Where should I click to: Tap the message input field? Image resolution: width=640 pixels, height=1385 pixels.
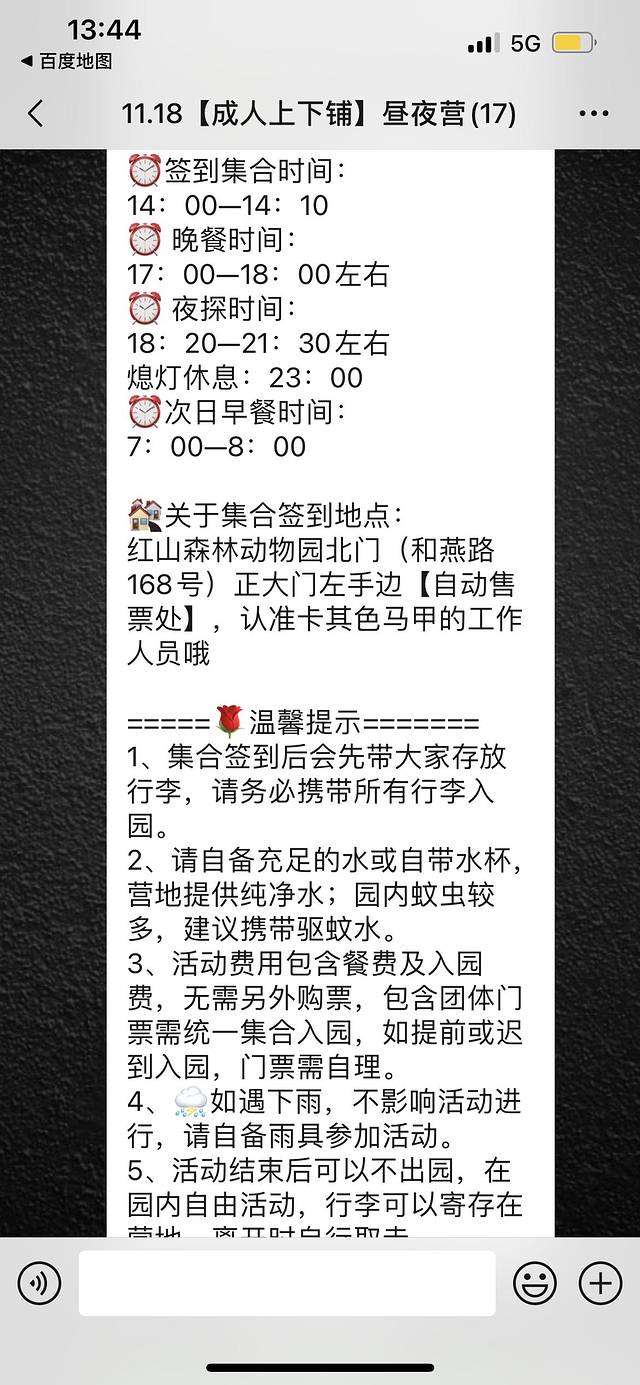[286, 1283]
